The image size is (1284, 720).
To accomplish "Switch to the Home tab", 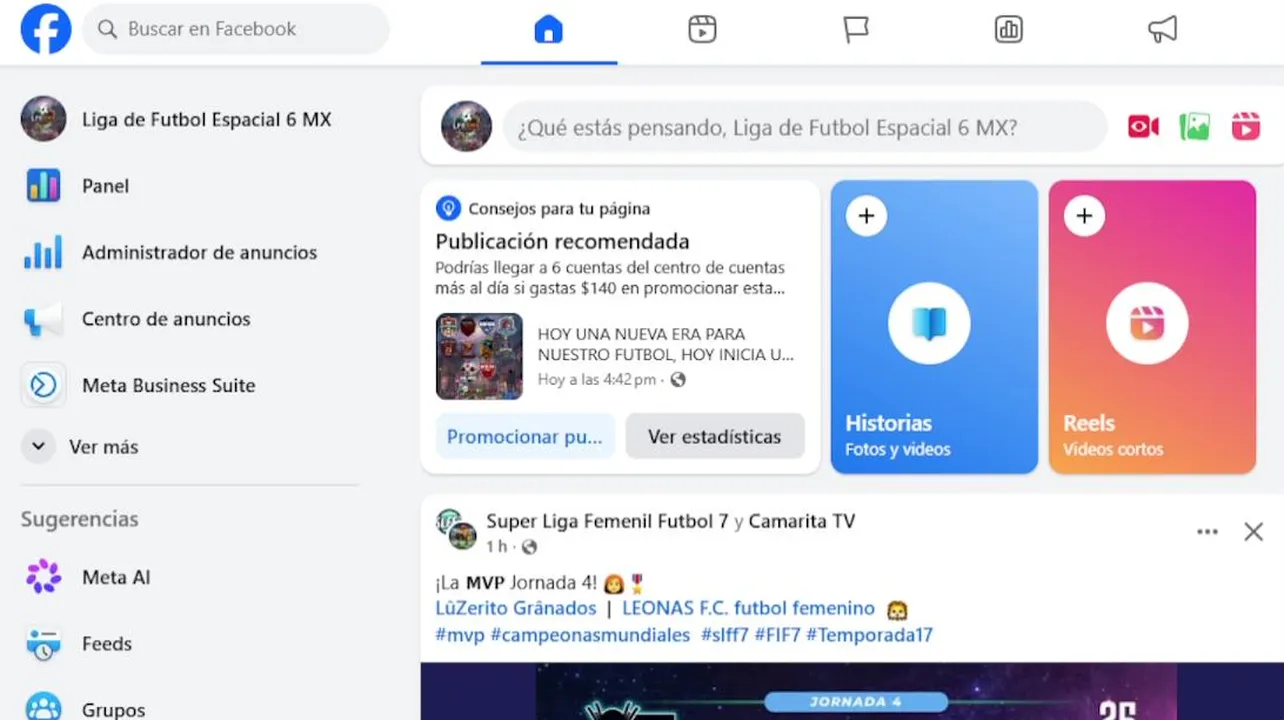I will (x=548, y=30).
